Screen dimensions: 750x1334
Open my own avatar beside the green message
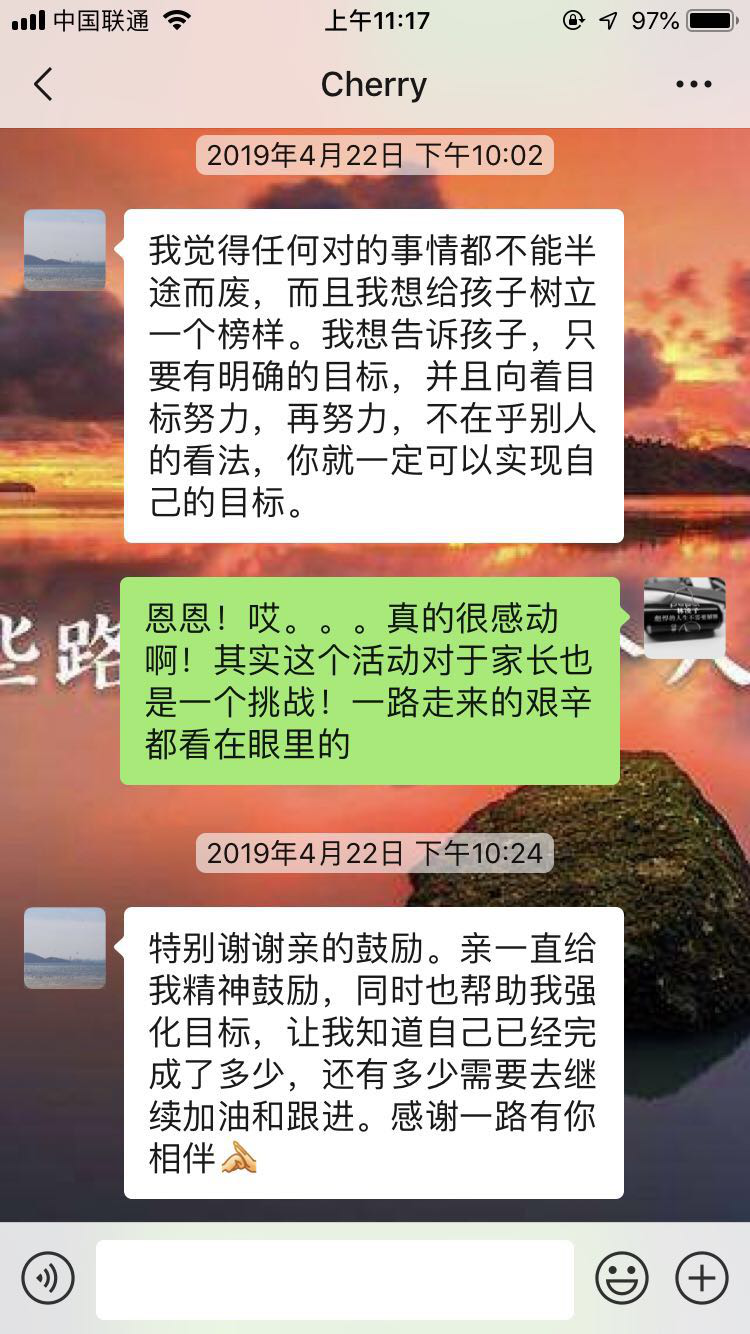[684, 618]
